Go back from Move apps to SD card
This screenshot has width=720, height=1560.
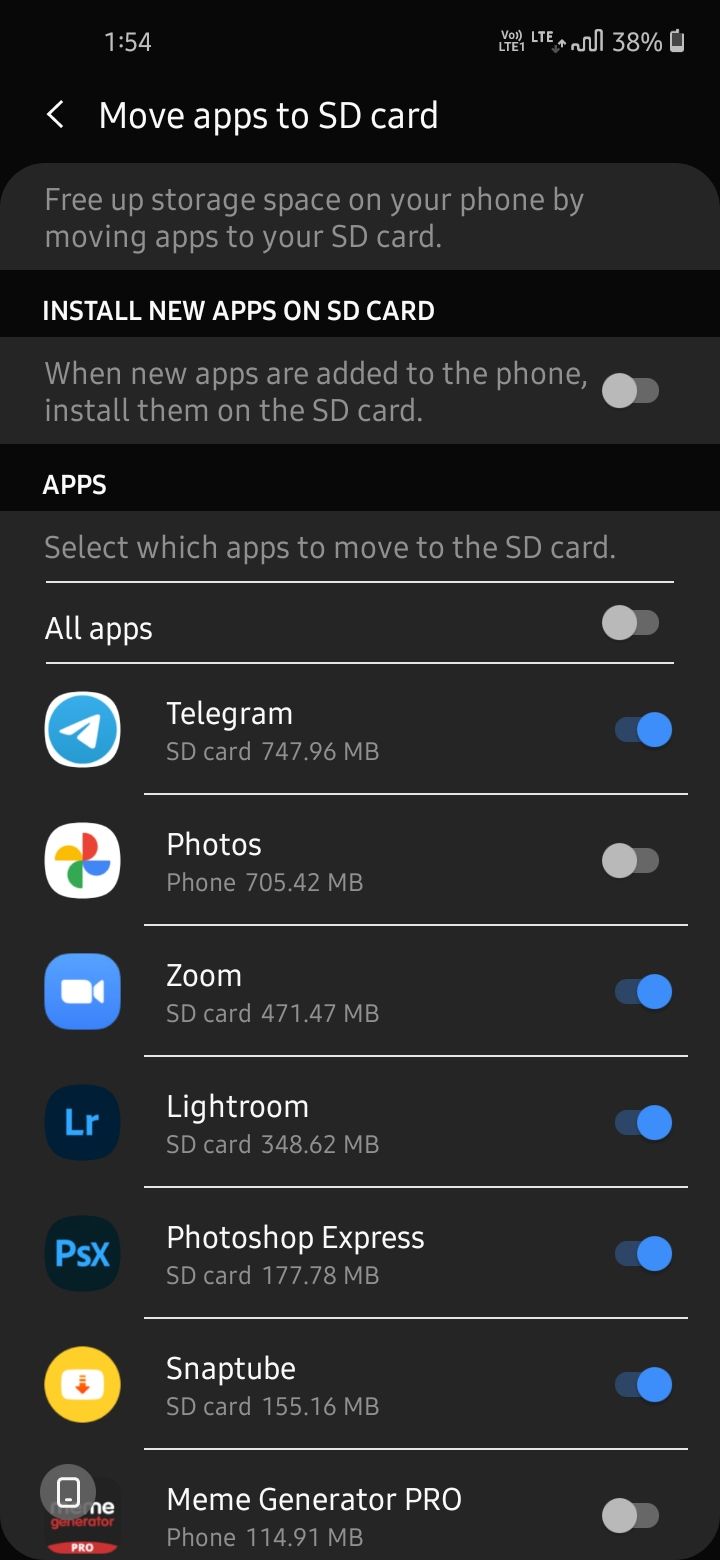pos(56,115)
